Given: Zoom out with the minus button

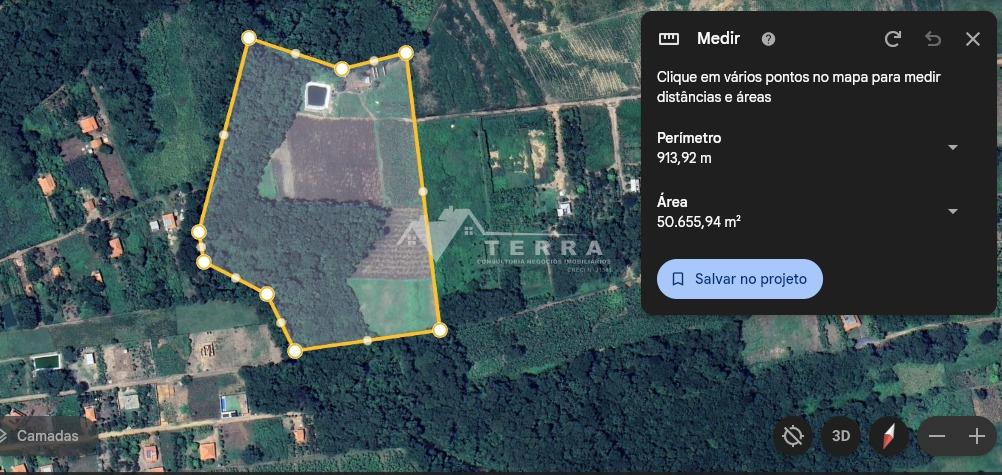Looking at the screenshot, I should click(937, 436).
